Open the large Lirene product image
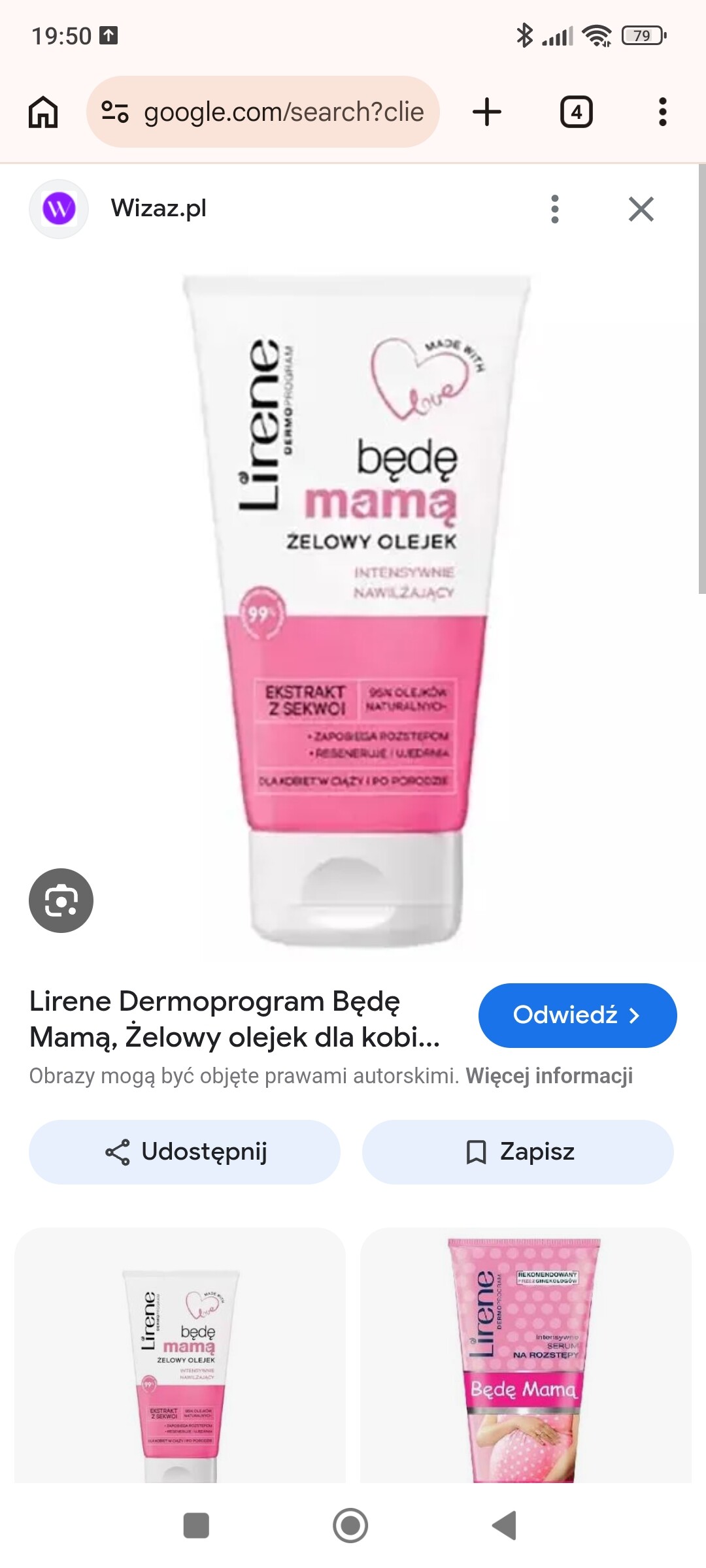This screenshot has width=706, height=1568. (x=356, y=608)
